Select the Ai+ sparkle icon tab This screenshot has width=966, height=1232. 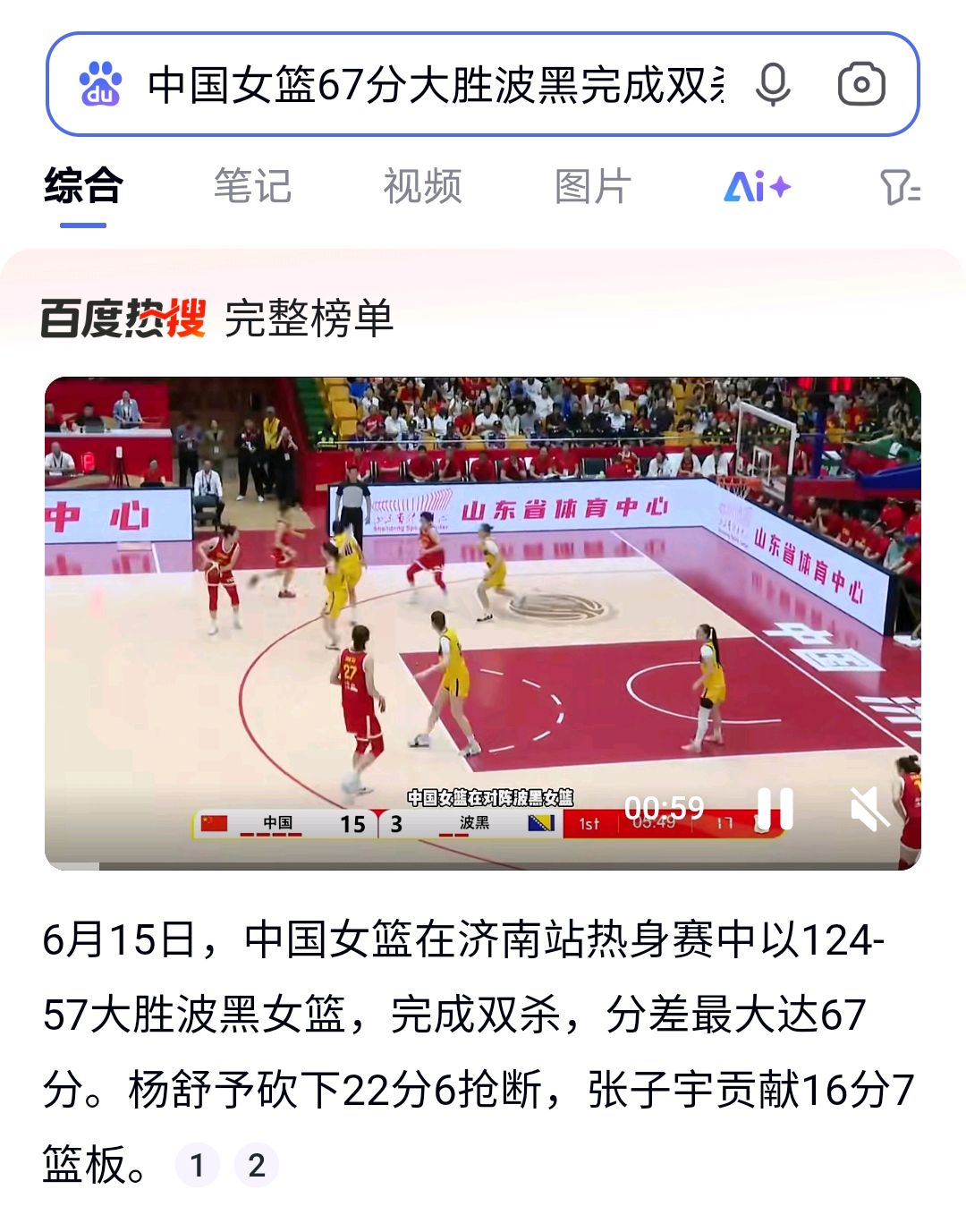click(x=757, y=185)
